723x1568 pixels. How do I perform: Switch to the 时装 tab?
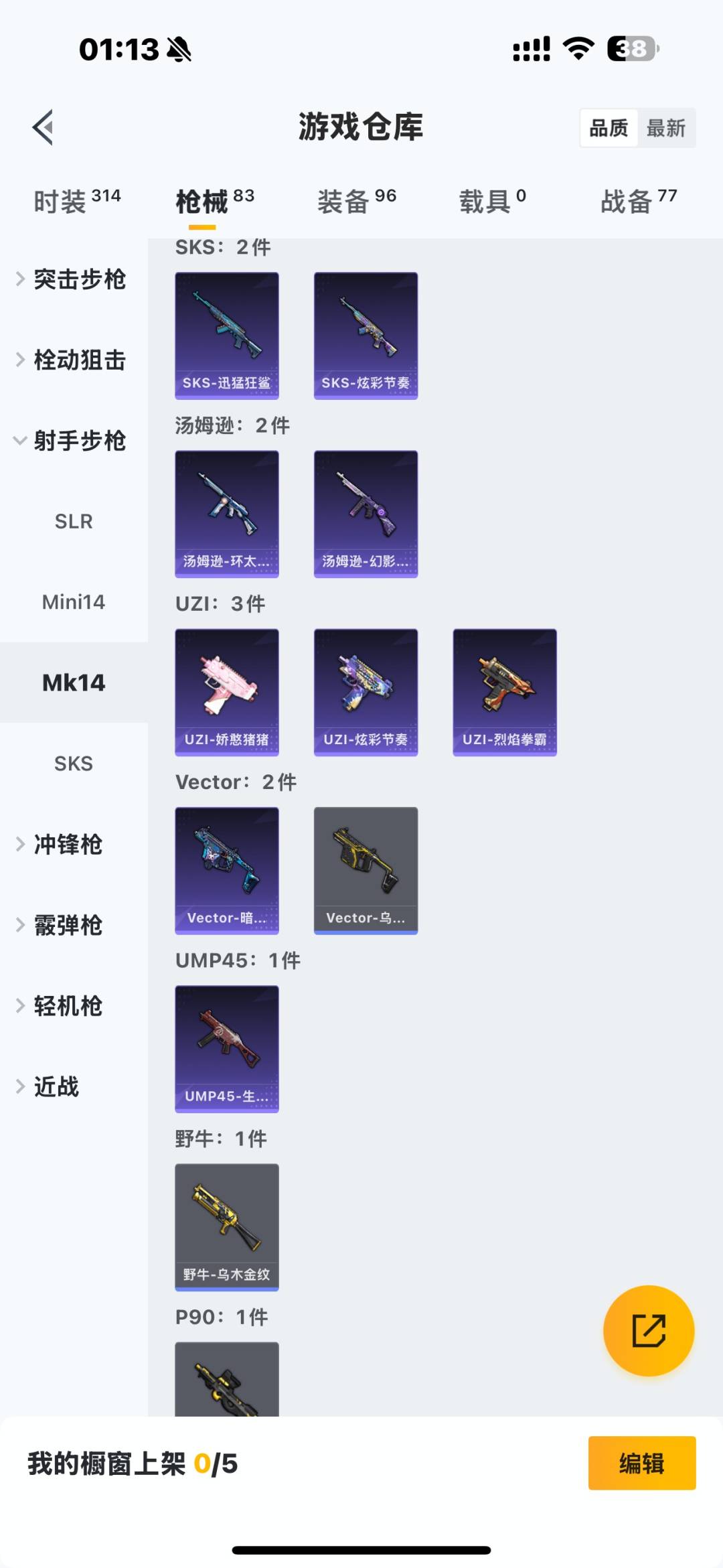coord(77,201)
